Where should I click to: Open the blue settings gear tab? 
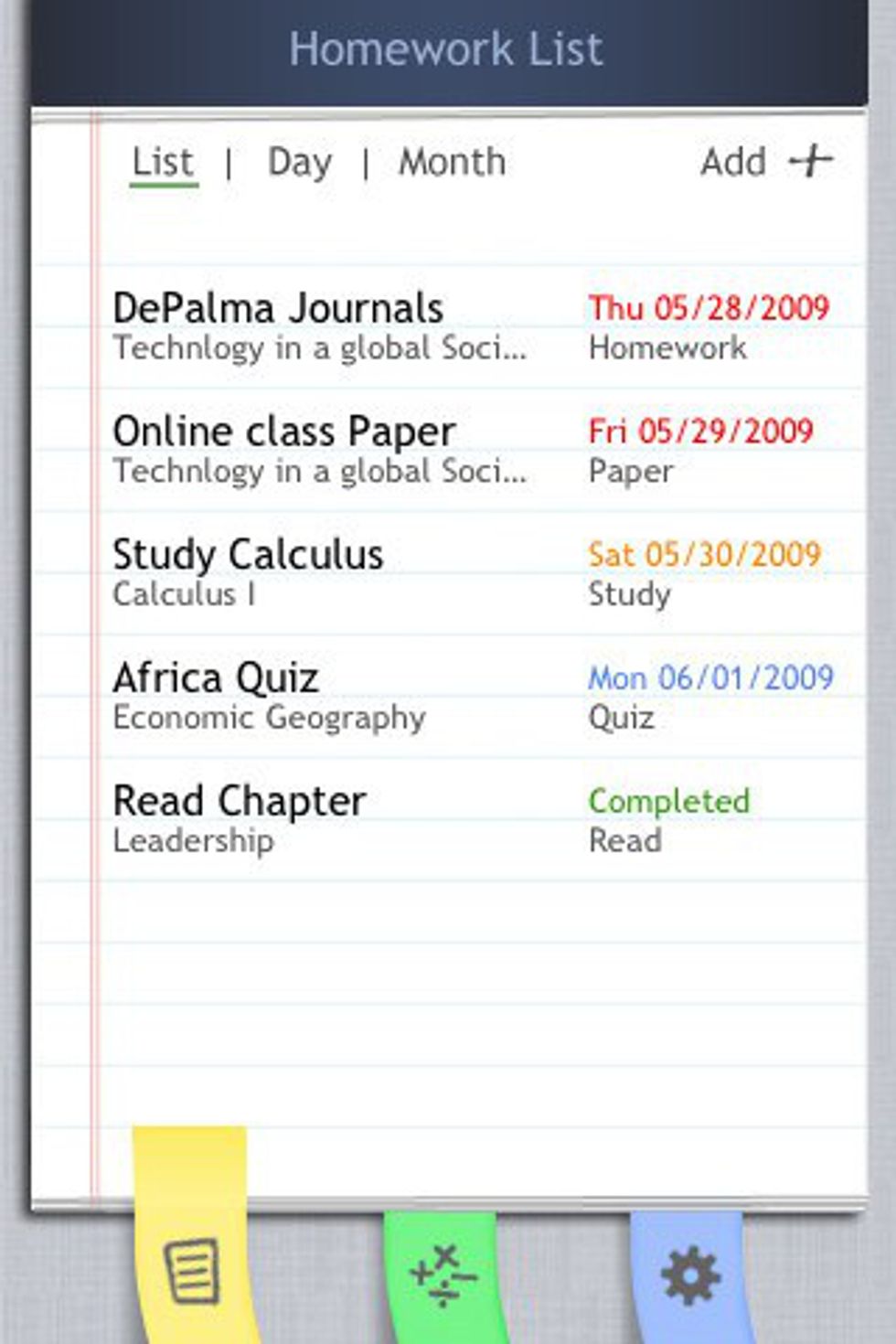690,1275
